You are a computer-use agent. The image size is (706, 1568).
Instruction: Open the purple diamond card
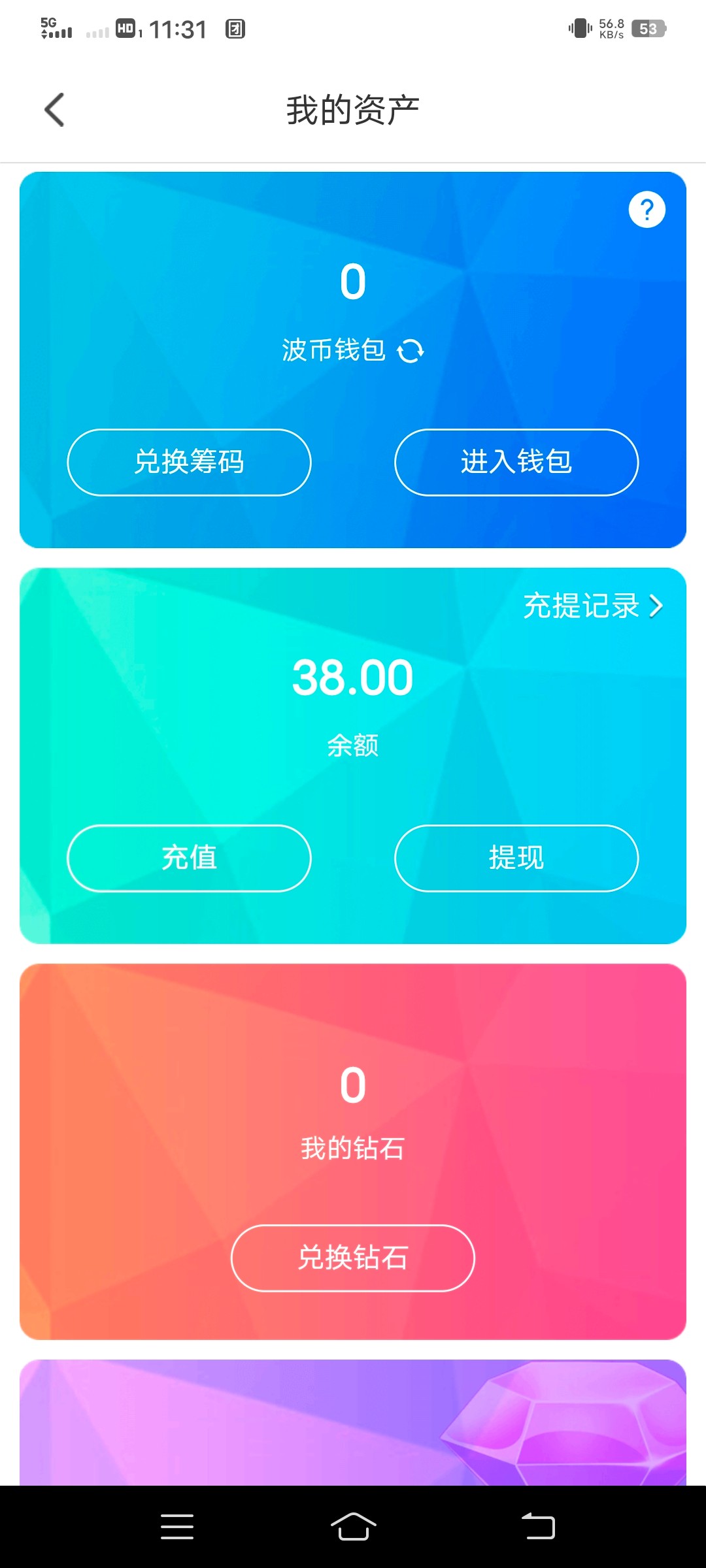point(353,1422)
